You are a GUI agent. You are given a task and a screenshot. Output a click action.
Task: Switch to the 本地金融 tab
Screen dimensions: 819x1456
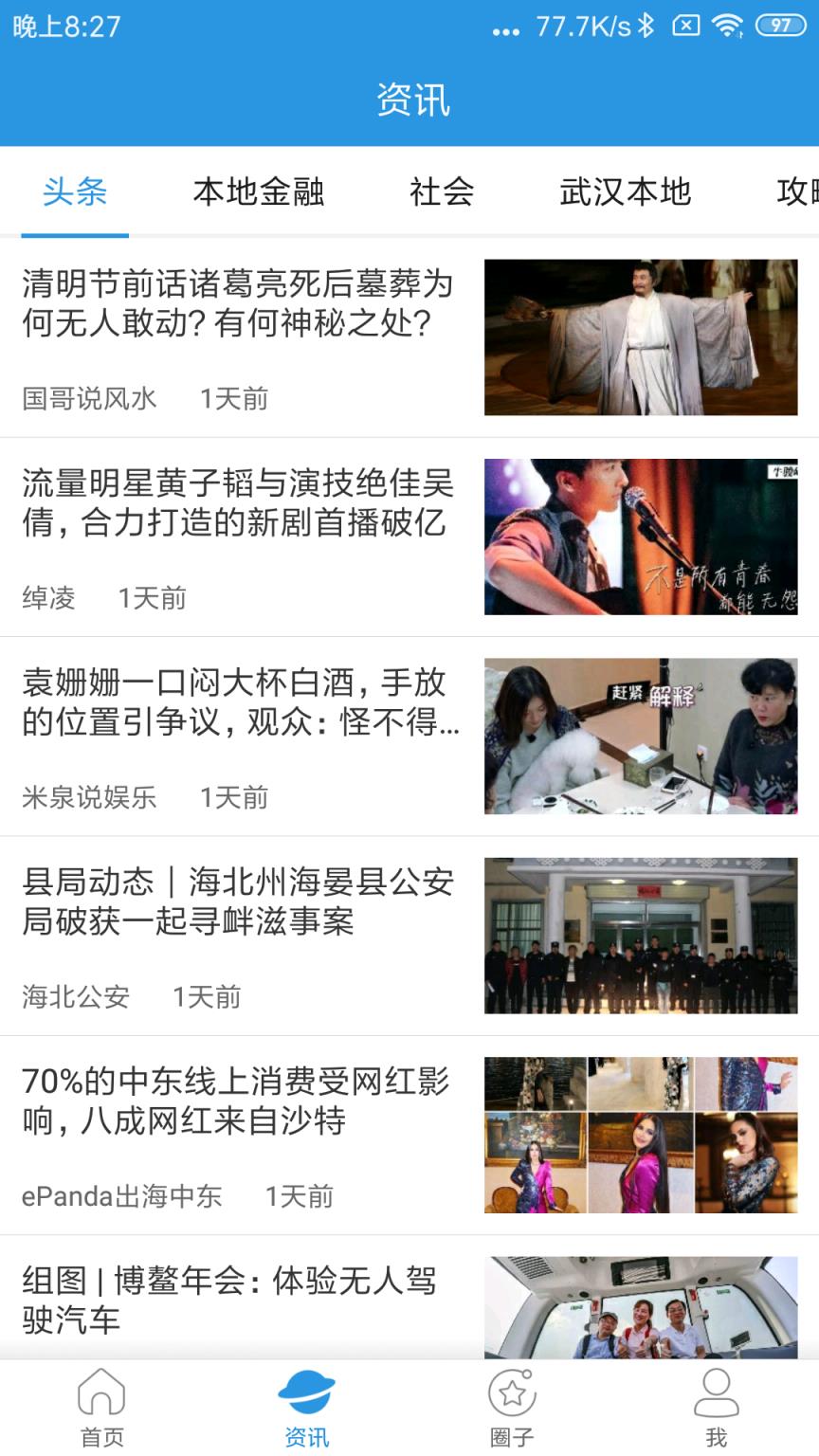pyautogui.click(x=258, y=191)
